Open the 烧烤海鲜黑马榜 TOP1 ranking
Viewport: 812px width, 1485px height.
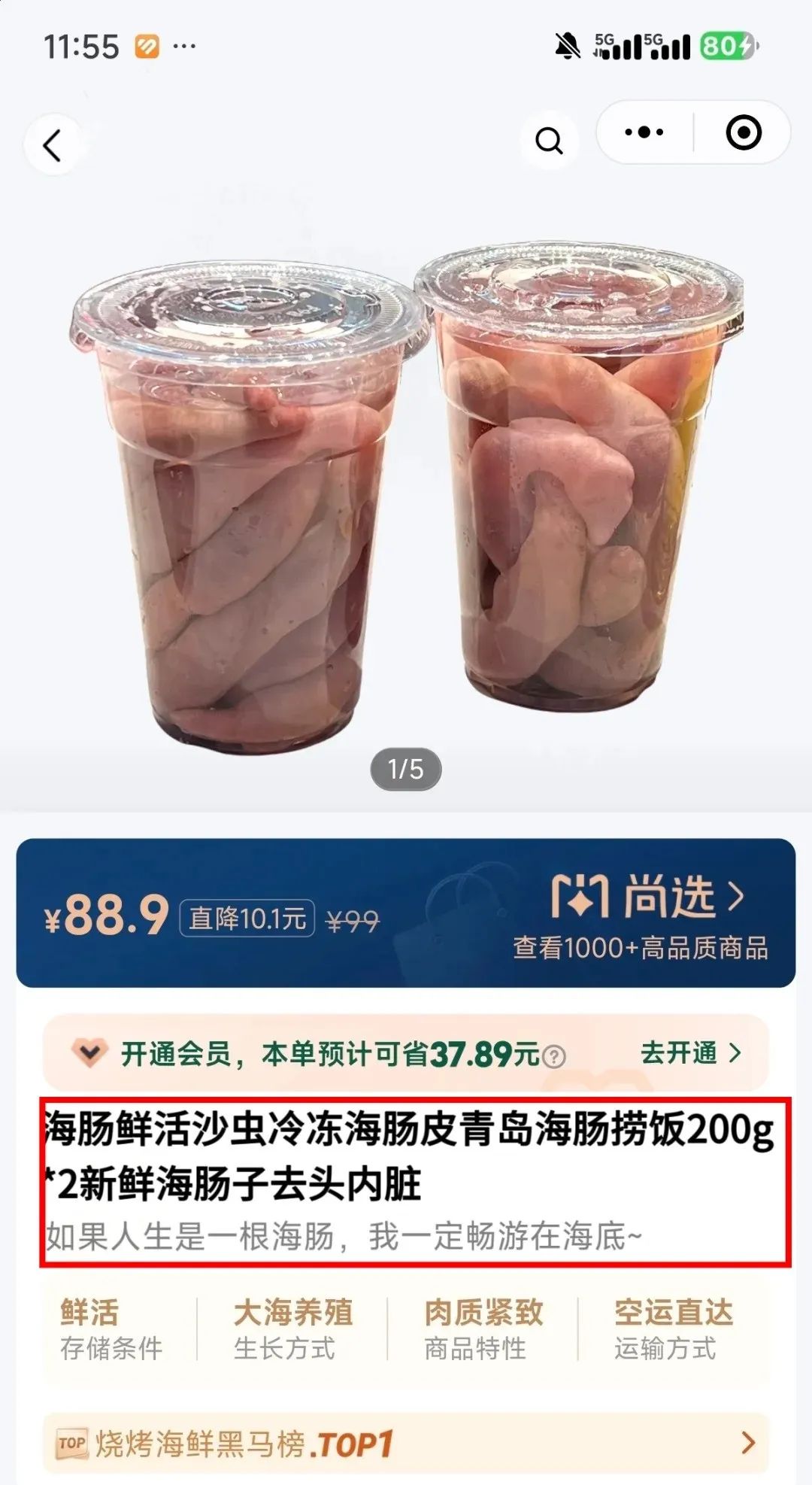[406, 1443]
